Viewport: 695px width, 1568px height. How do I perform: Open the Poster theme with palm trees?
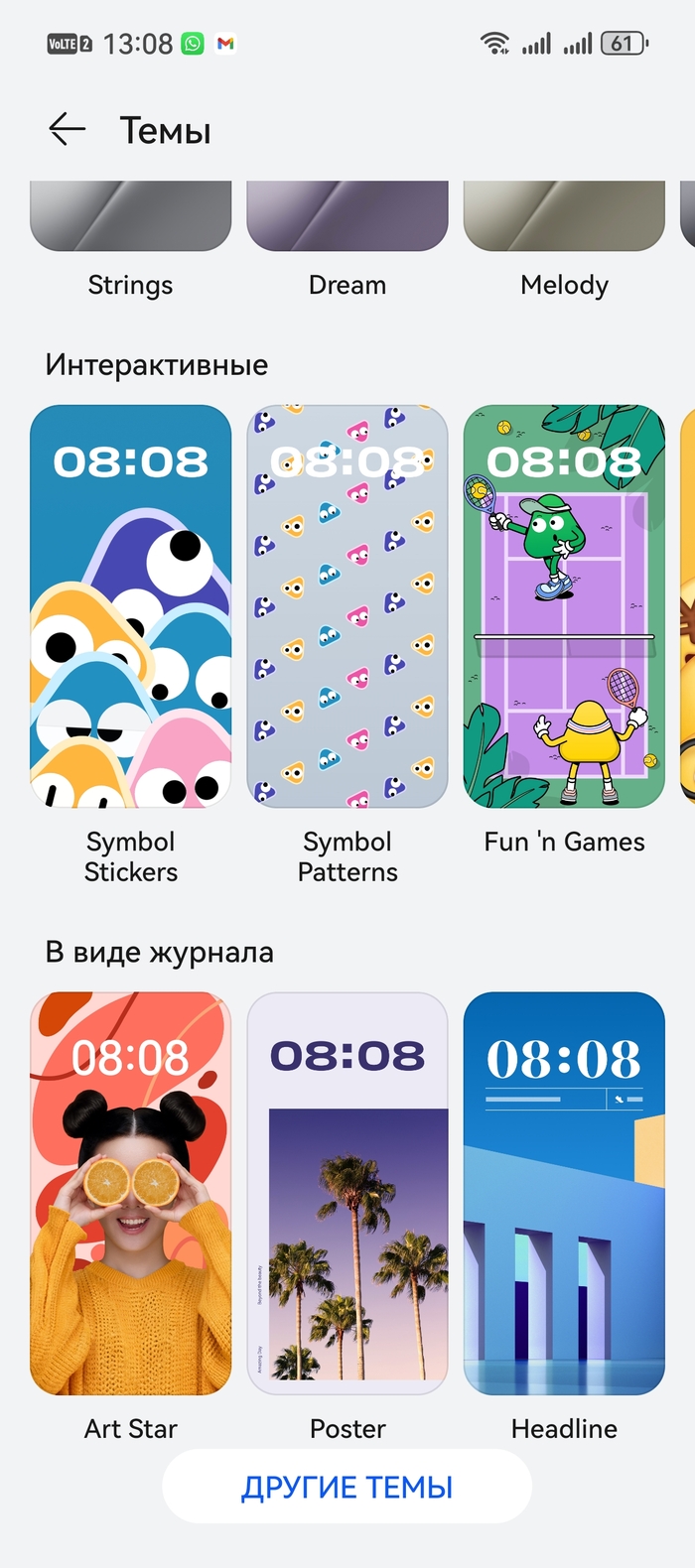click(347, 1193)
